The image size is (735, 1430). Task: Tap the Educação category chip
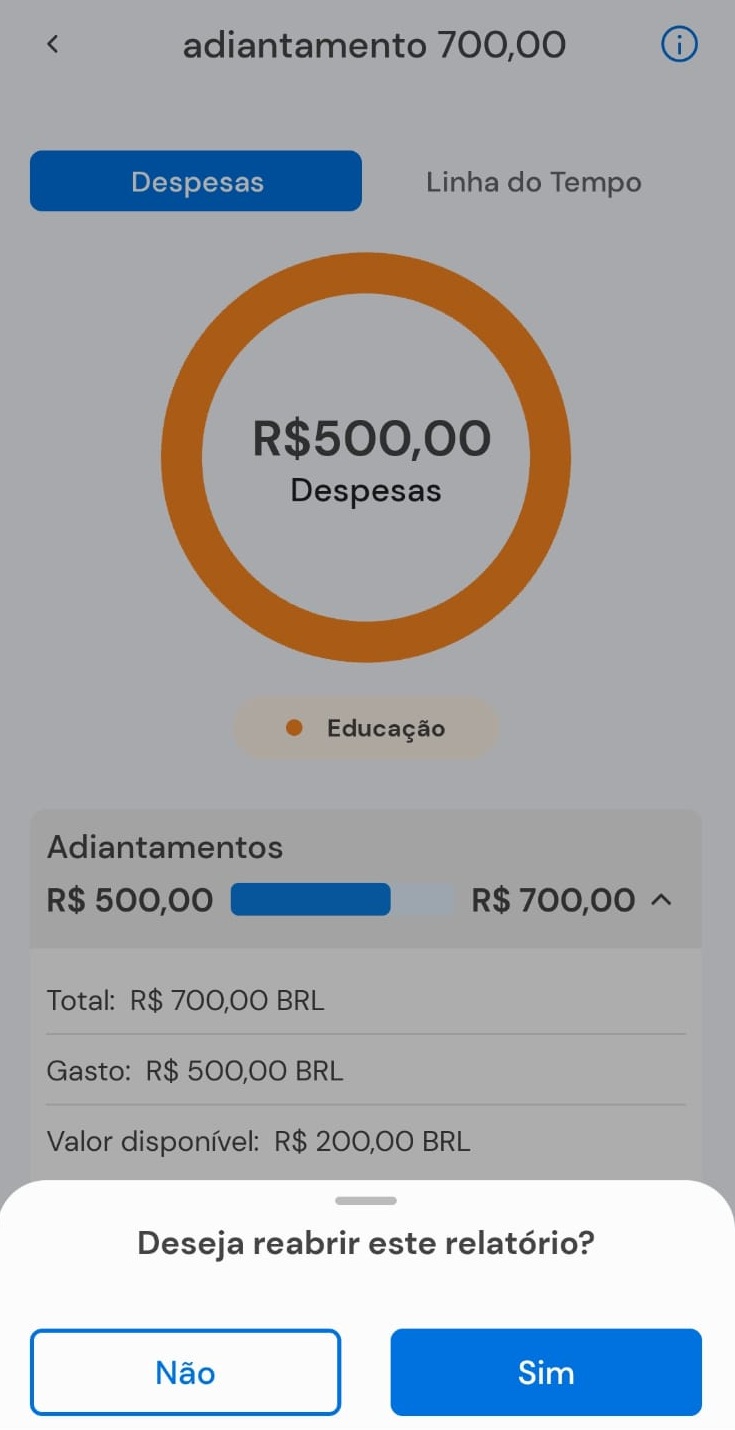coord(366,728)
